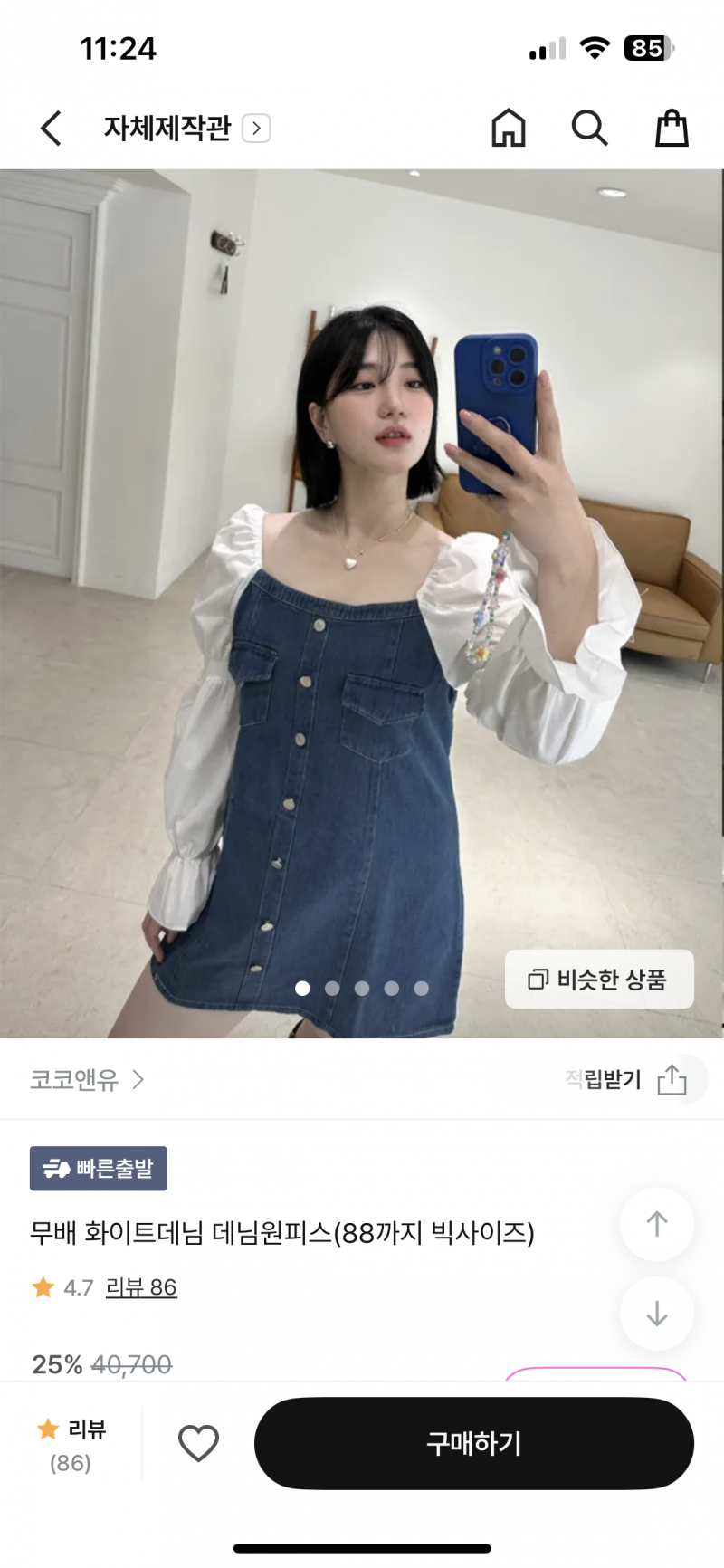Expand the 자체제작관 section via chevron
Viewport: 724px width, 1568px height.
pos(256,128)
